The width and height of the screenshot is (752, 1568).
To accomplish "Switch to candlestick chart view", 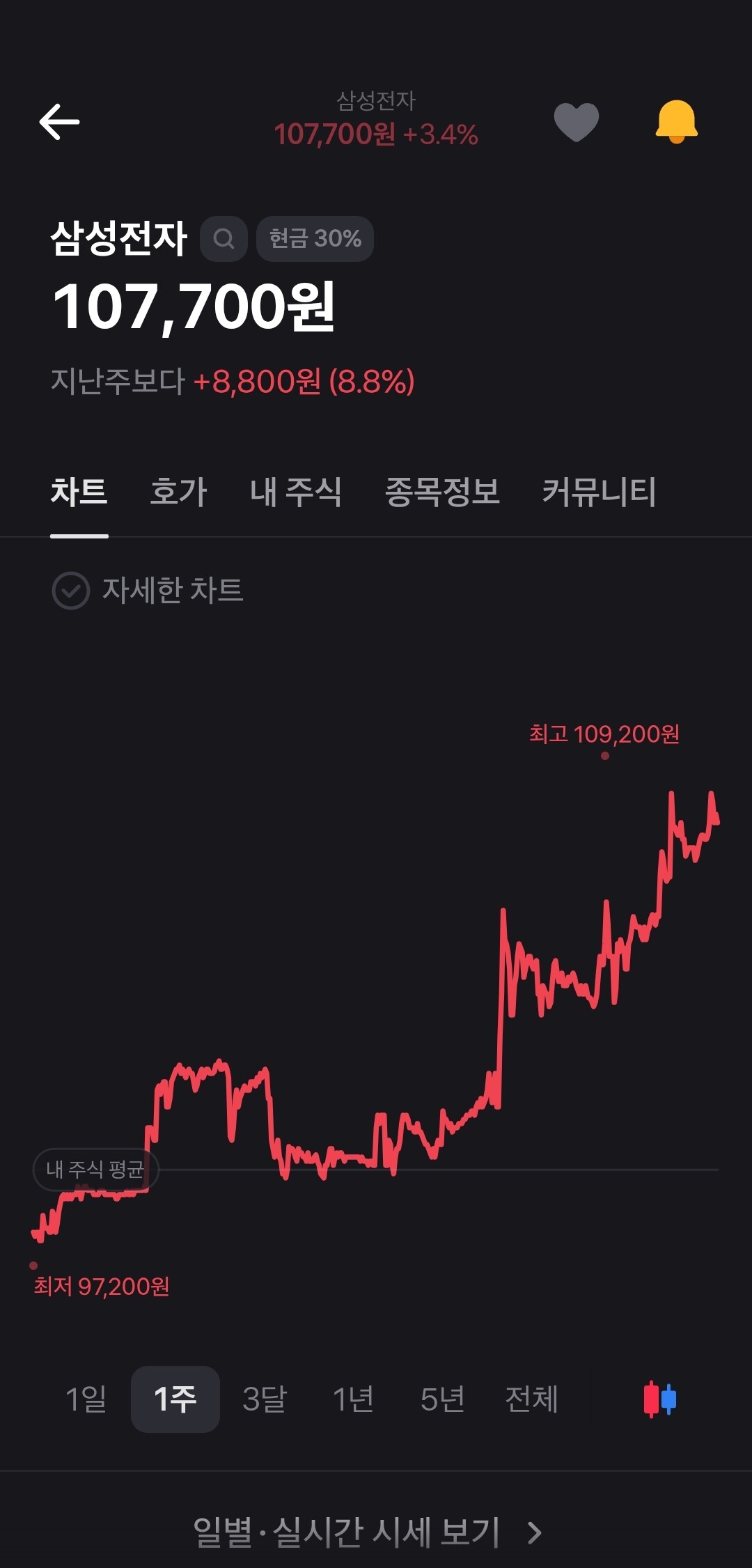I will tap(659, 1399).
